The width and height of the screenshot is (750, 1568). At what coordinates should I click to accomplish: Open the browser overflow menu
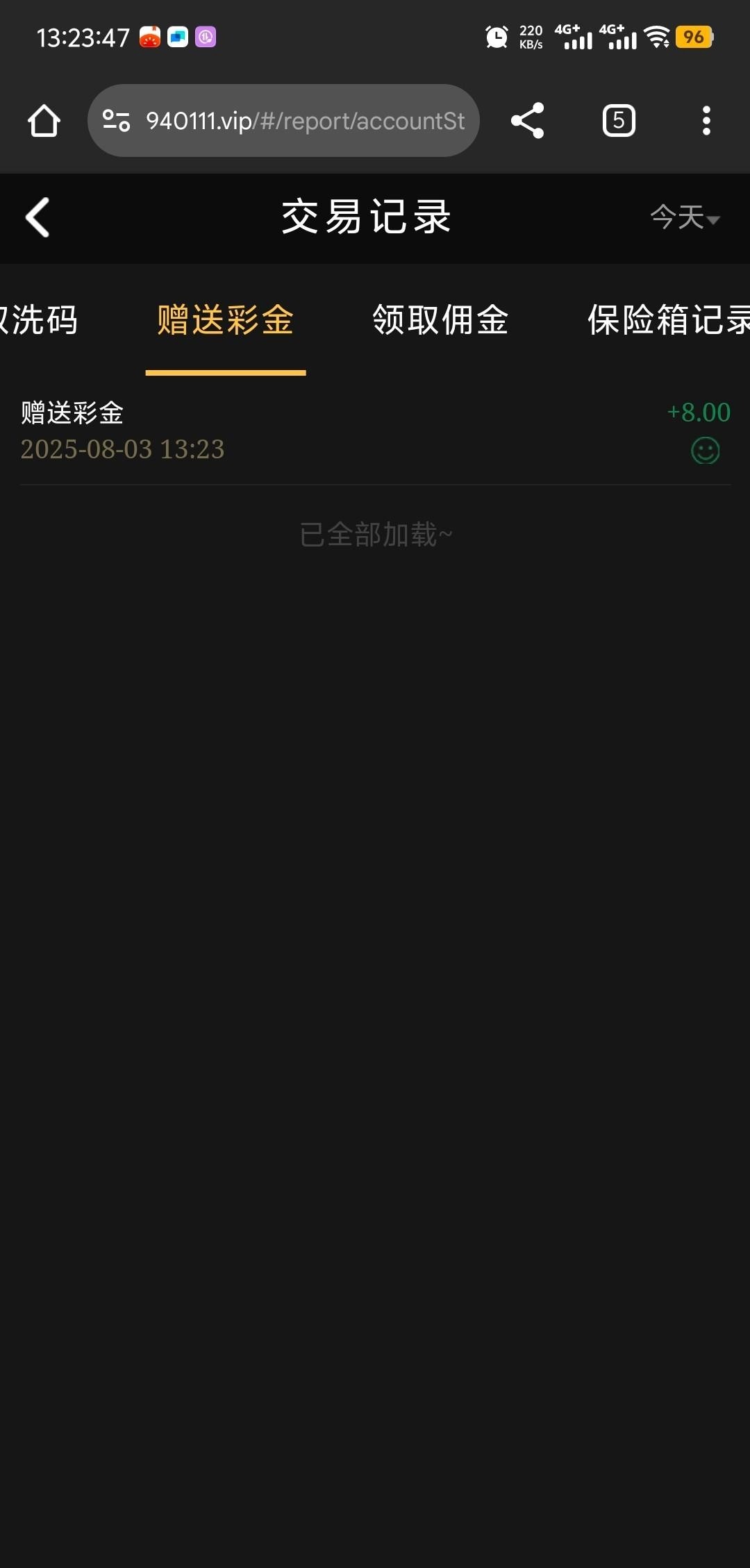[706, 121]
